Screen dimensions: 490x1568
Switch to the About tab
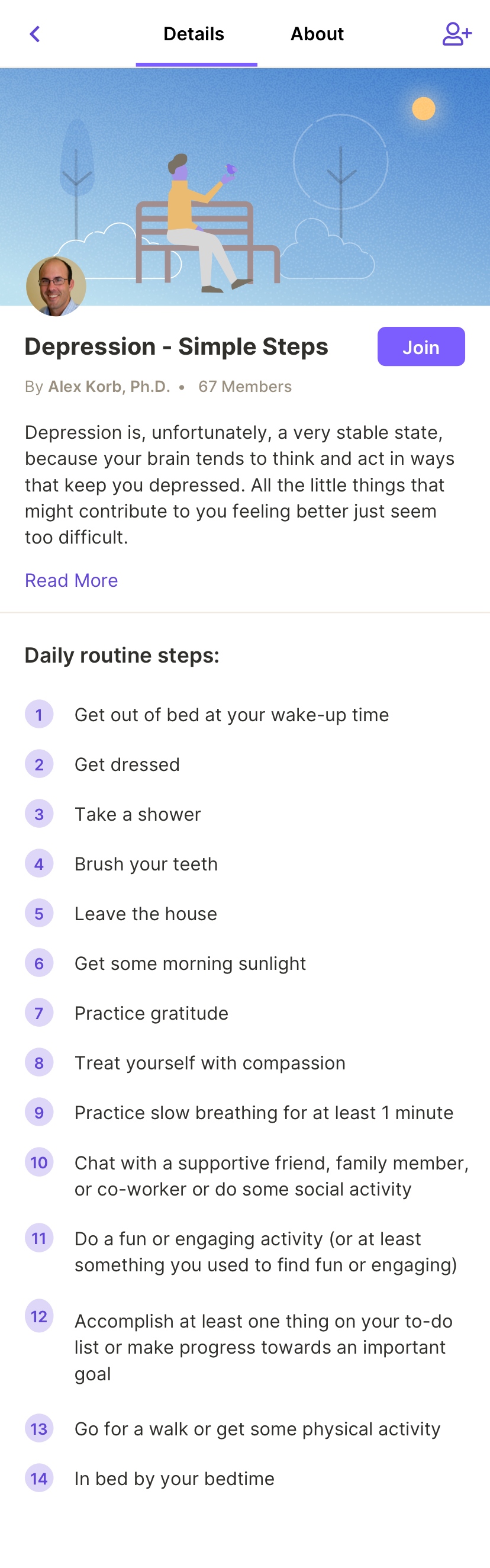317,34
